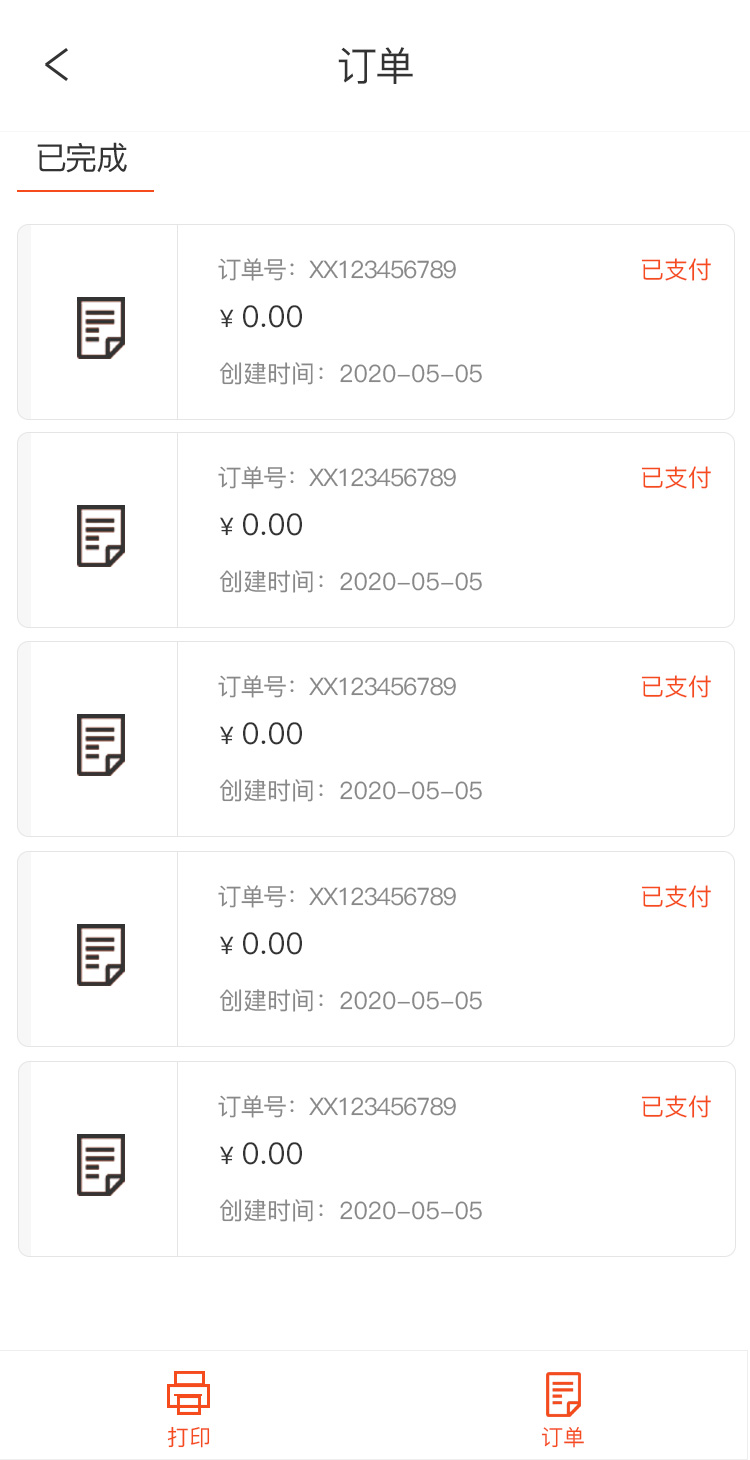The image size is (750, 1460).
Task: Go back using the top arrow
Action: pos(57,65)
